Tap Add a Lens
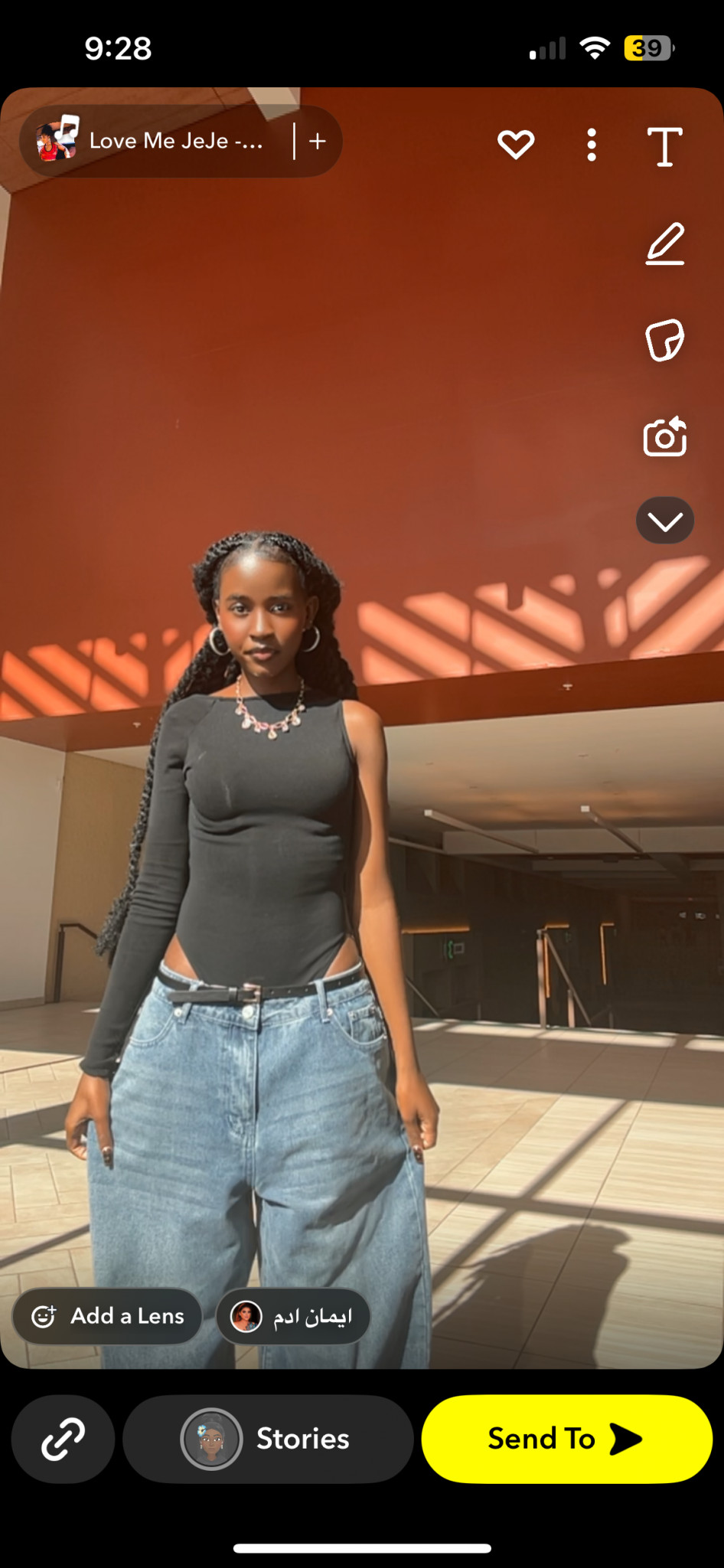 [x=108, y=1316]
